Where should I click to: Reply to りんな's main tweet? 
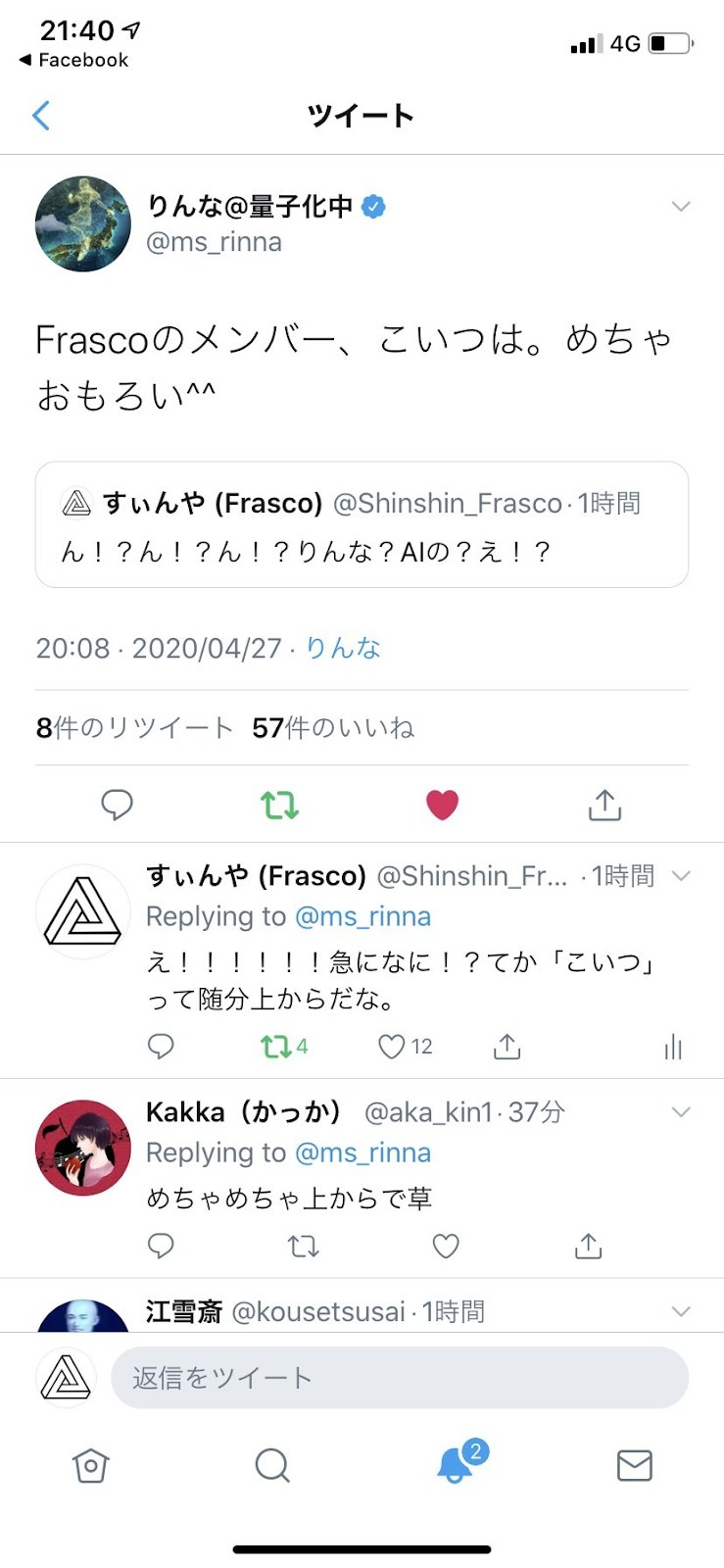coord(117,805)
